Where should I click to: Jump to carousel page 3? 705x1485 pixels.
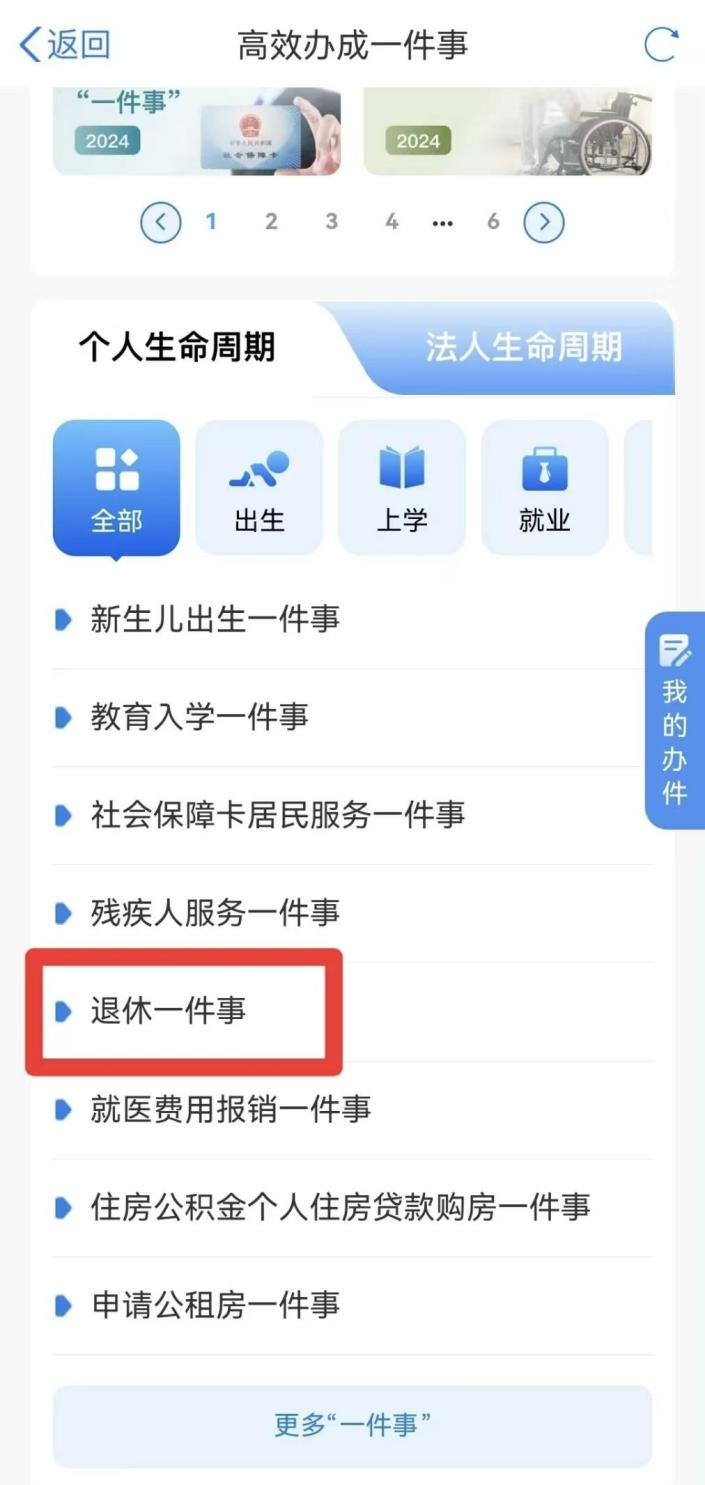(331, 222)
